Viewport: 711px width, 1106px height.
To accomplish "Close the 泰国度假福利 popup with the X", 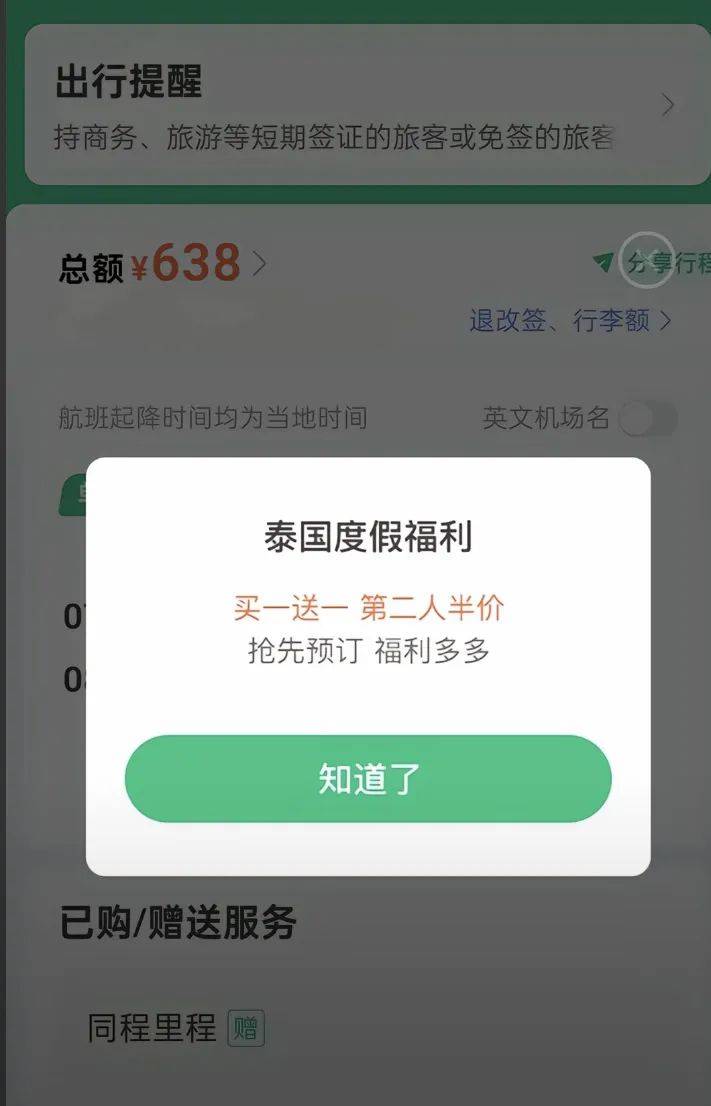I will pos(647,260).
